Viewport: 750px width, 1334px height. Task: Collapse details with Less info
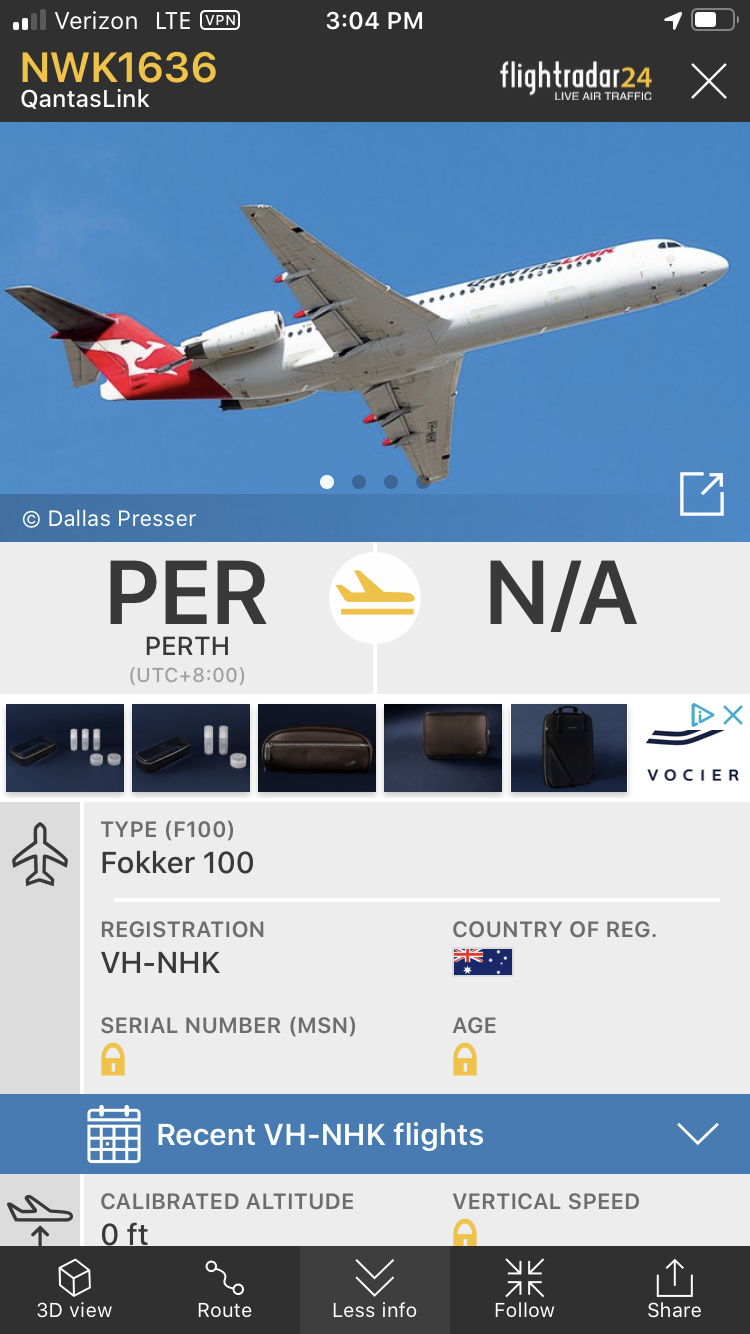click(374, 1290)
